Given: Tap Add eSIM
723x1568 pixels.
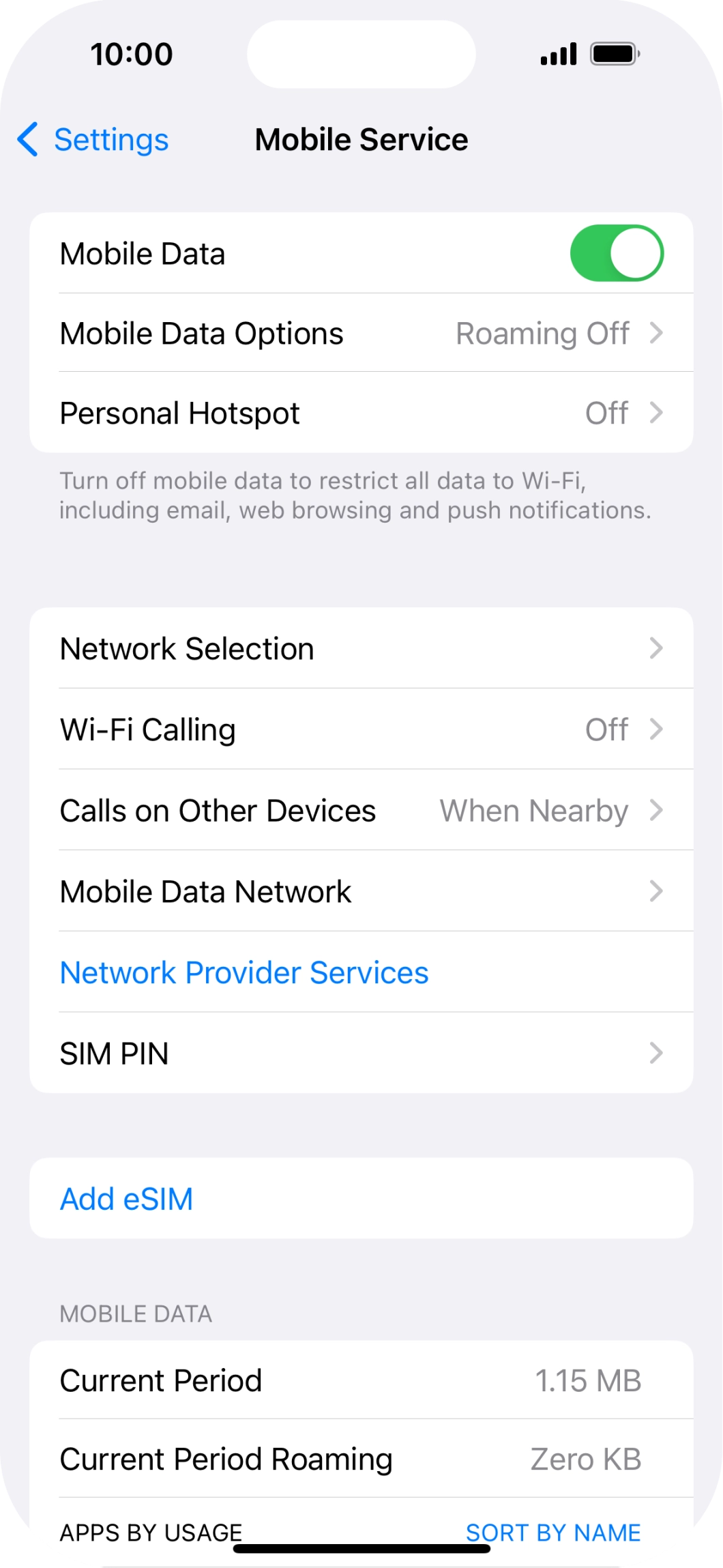Looking at the screenshot, I should 127,1199.
